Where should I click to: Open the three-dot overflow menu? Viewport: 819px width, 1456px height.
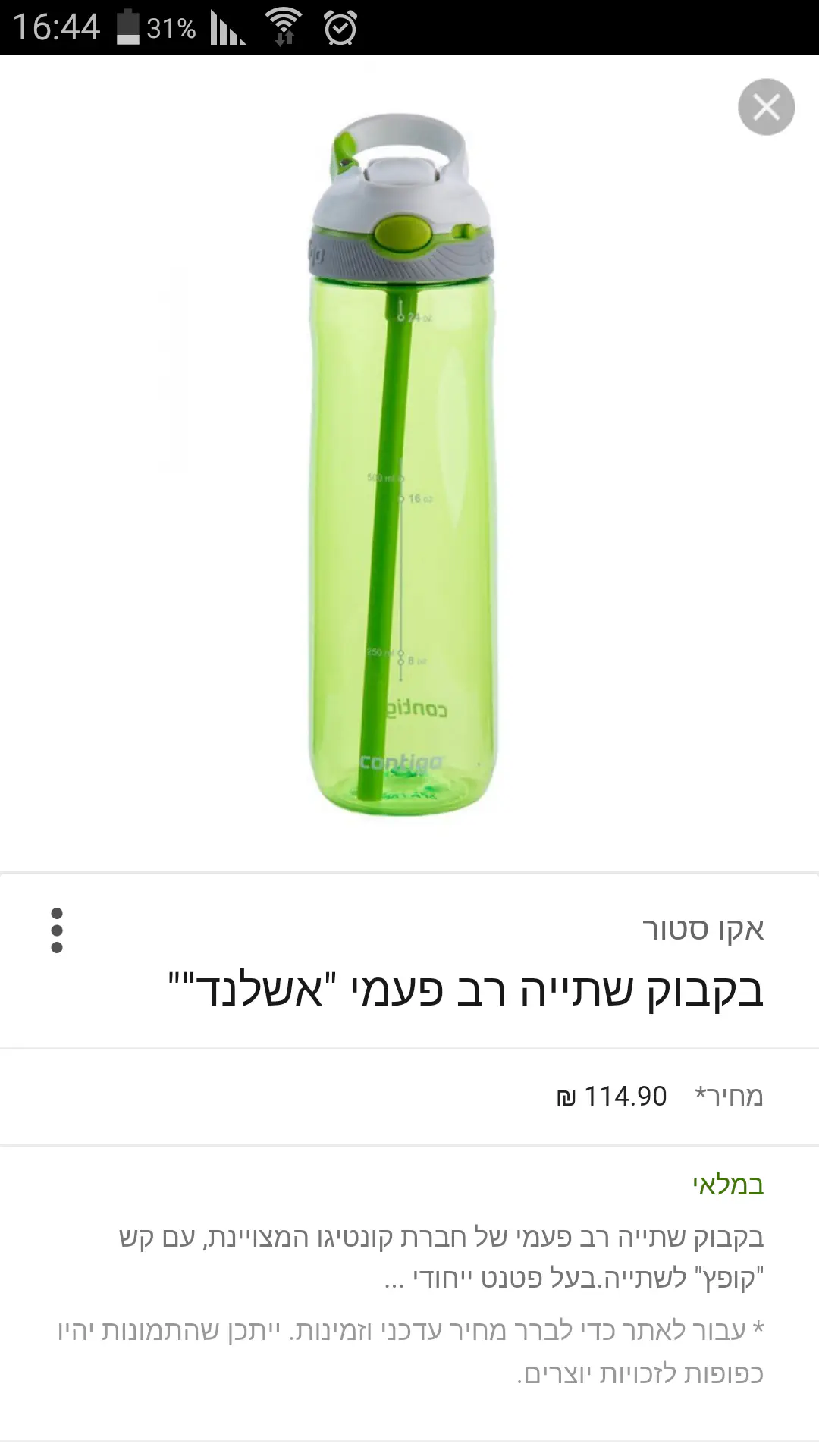(x=57, y=930)
